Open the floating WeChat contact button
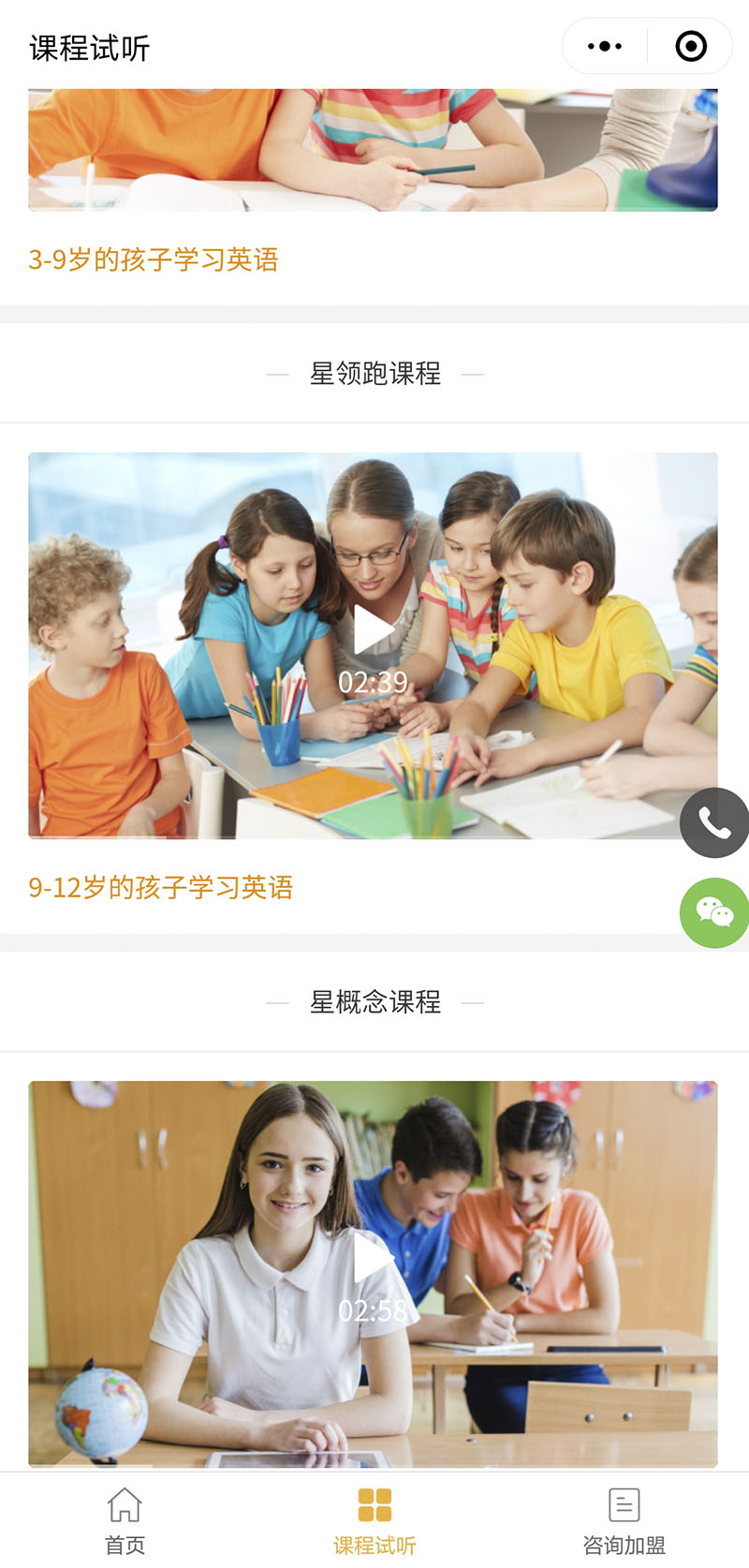Image resolution: width=749 pixels, height=1568 pixels. [714, 912]
